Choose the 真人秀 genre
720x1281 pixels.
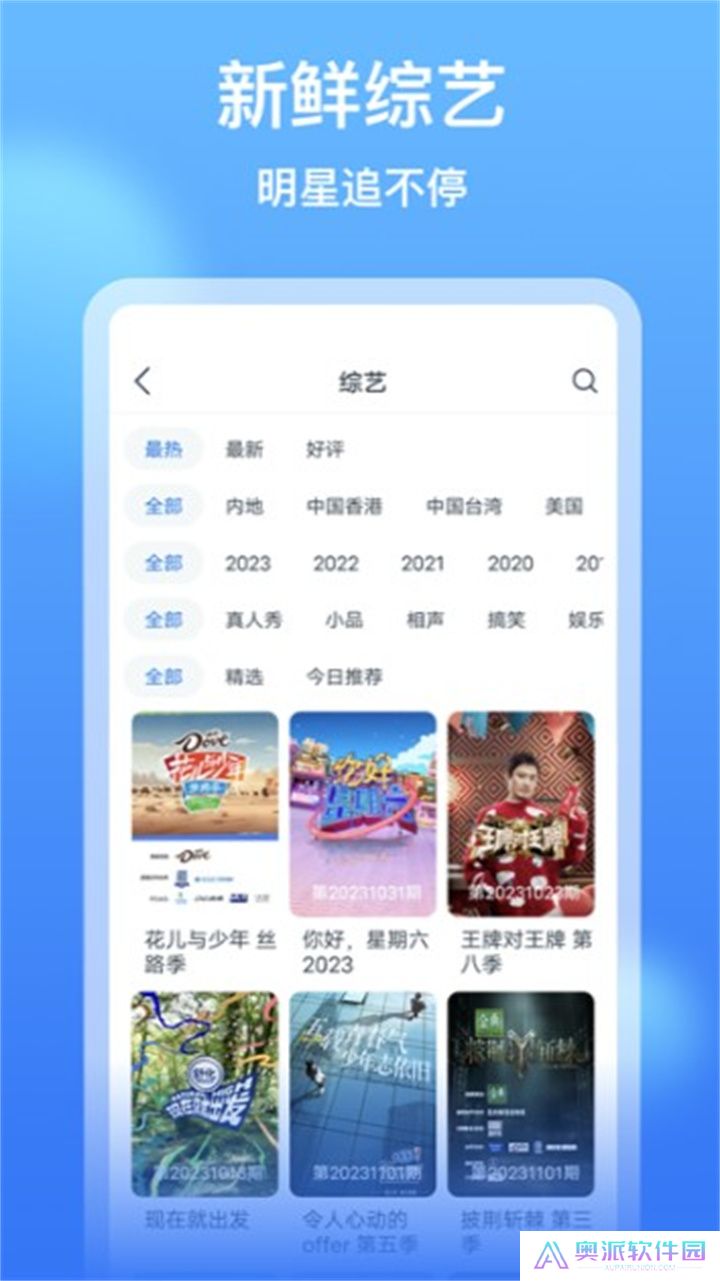251,619
